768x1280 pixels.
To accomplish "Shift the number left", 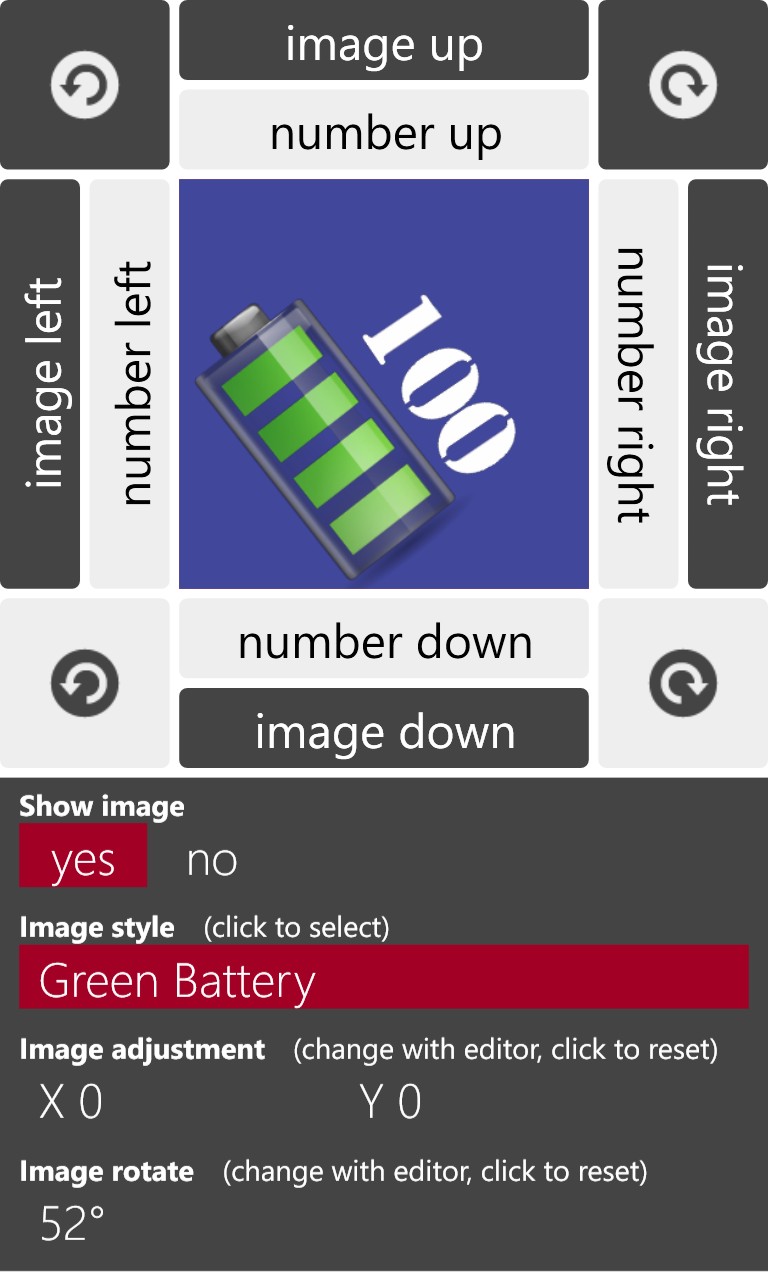I will tap(130, 384).
